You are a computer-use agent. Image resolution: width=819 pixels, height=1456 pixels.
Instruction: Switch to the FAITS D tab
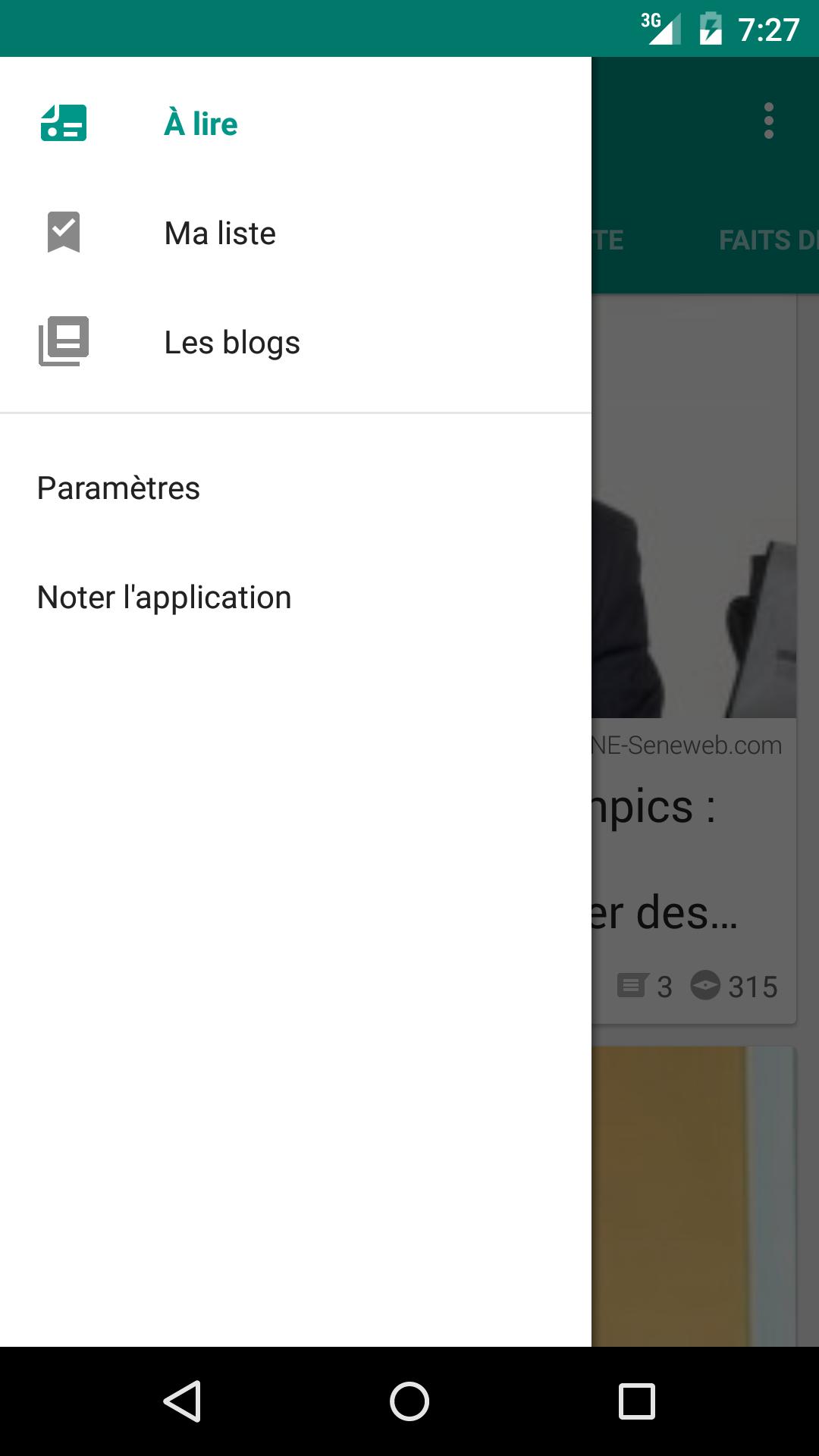coord(766,240)
